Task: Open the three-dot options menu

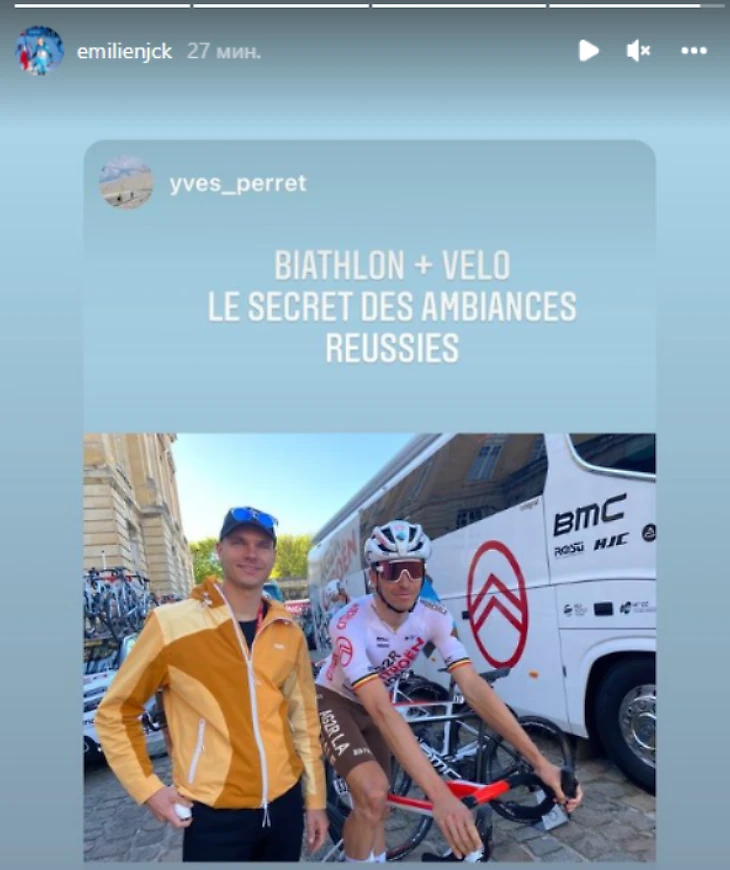Action: coord(694,50)
